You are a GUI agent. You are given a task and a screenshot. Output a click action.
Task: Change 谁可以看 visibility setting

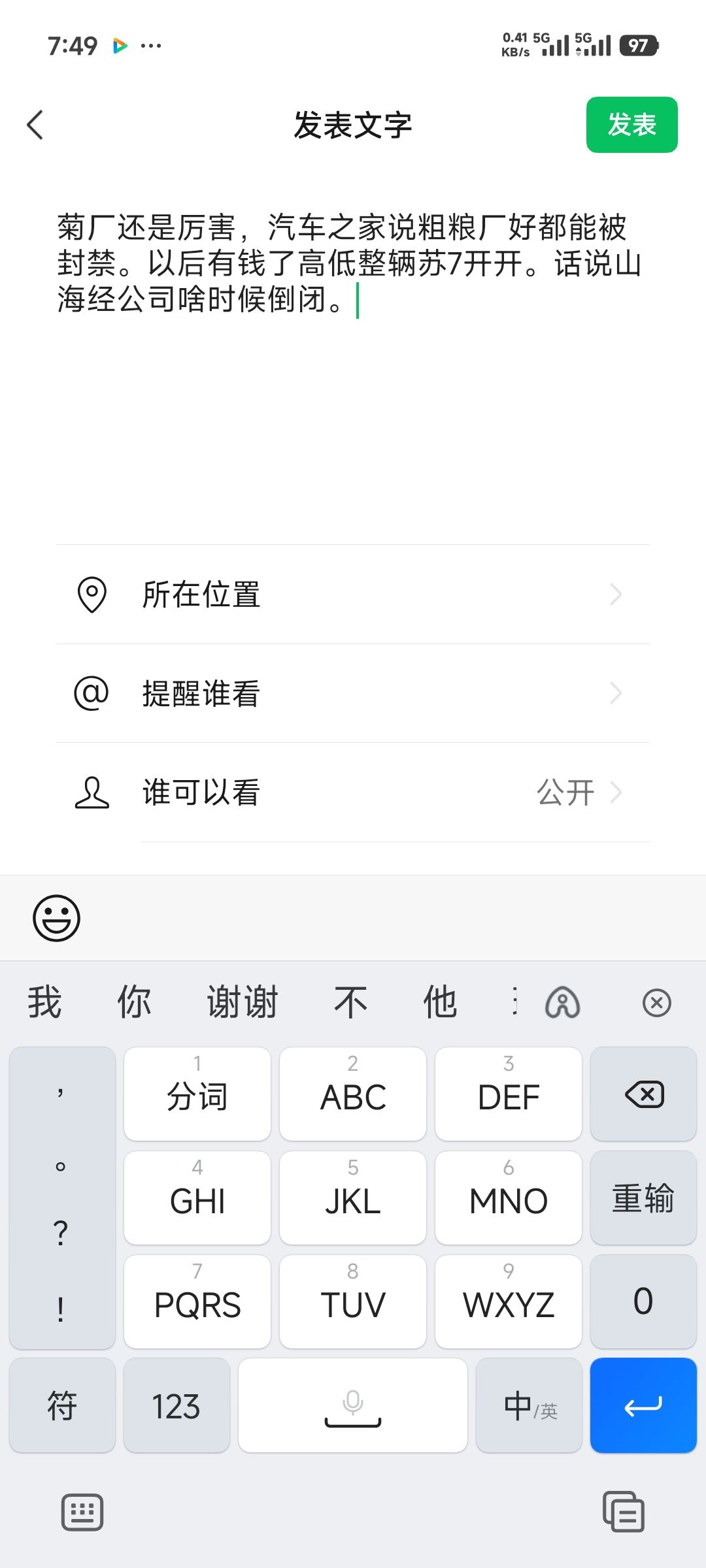tap(353, 792)
